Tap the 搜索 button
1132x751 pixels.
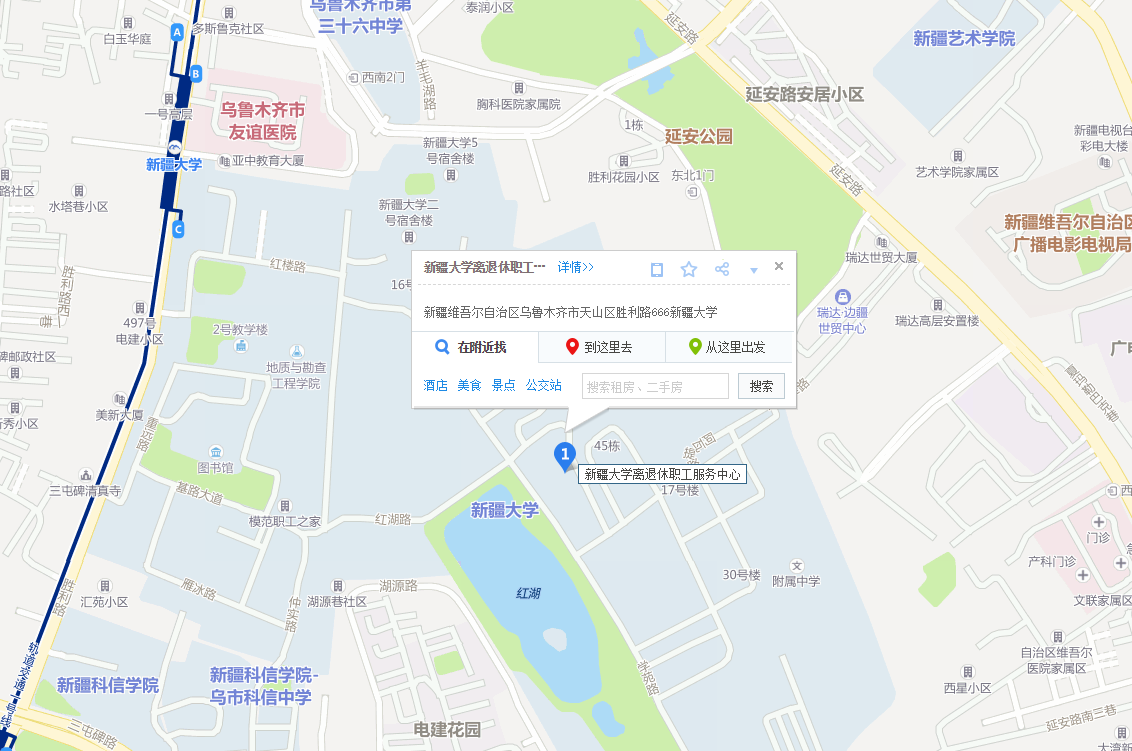pos(761,386)
